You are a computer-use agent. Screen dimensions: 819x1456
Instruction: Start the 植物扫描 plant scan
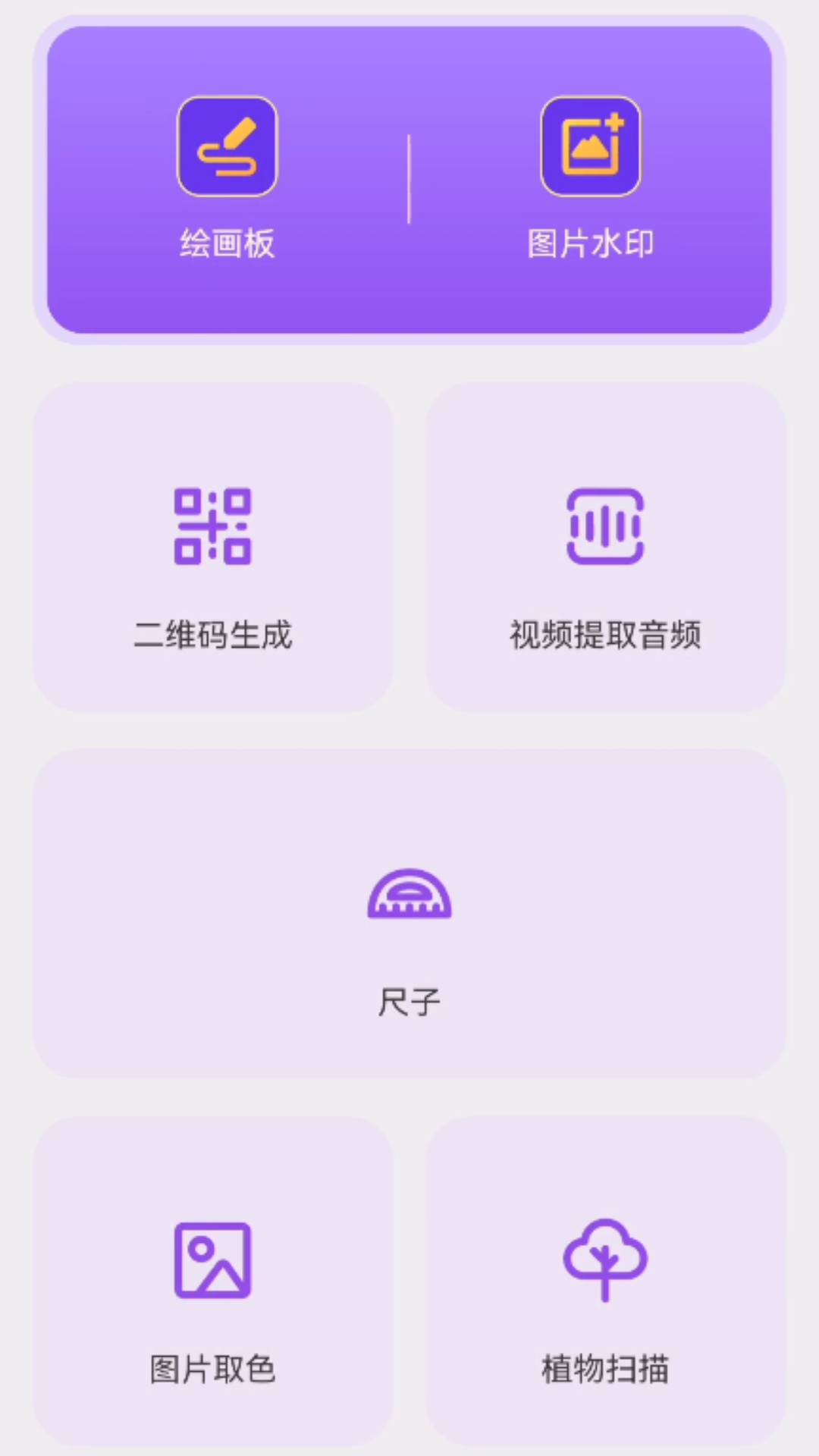[x=605, y=1282]
